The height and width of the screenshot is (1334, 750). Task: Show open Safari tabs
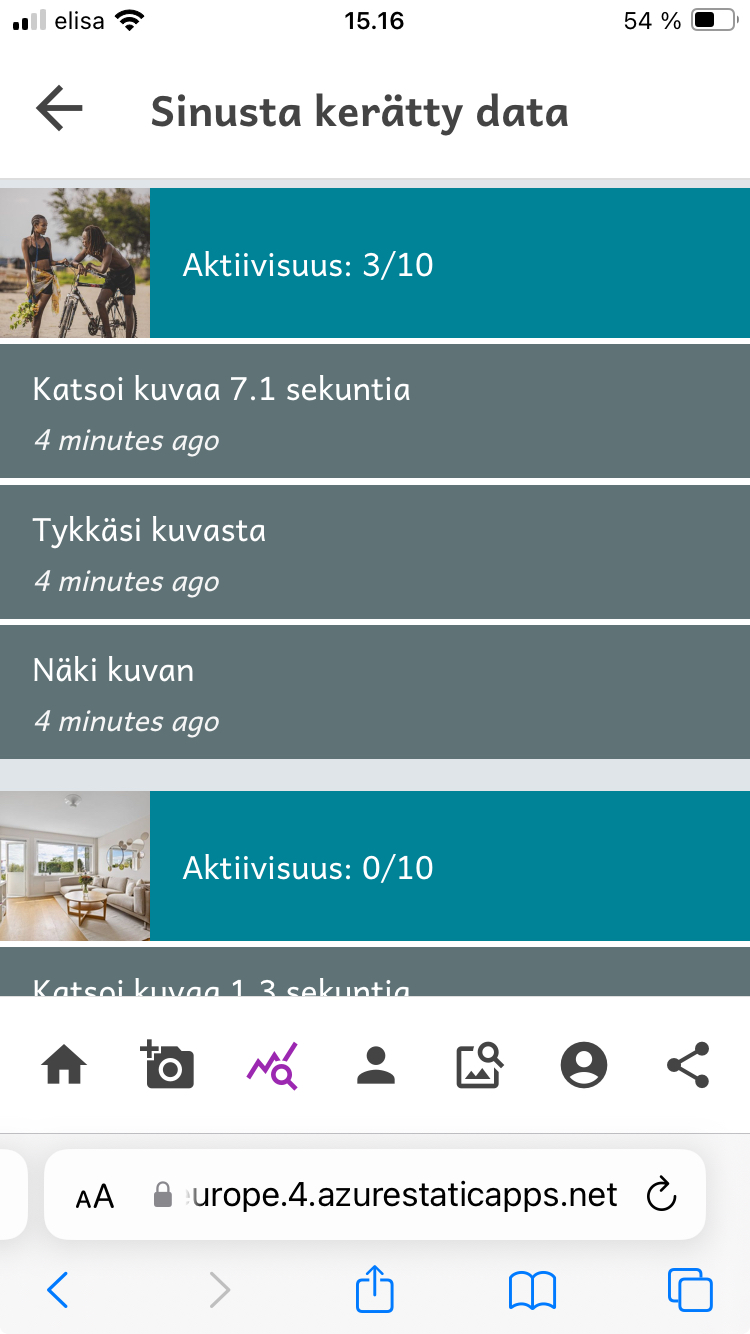click(x=690, y=1290)
